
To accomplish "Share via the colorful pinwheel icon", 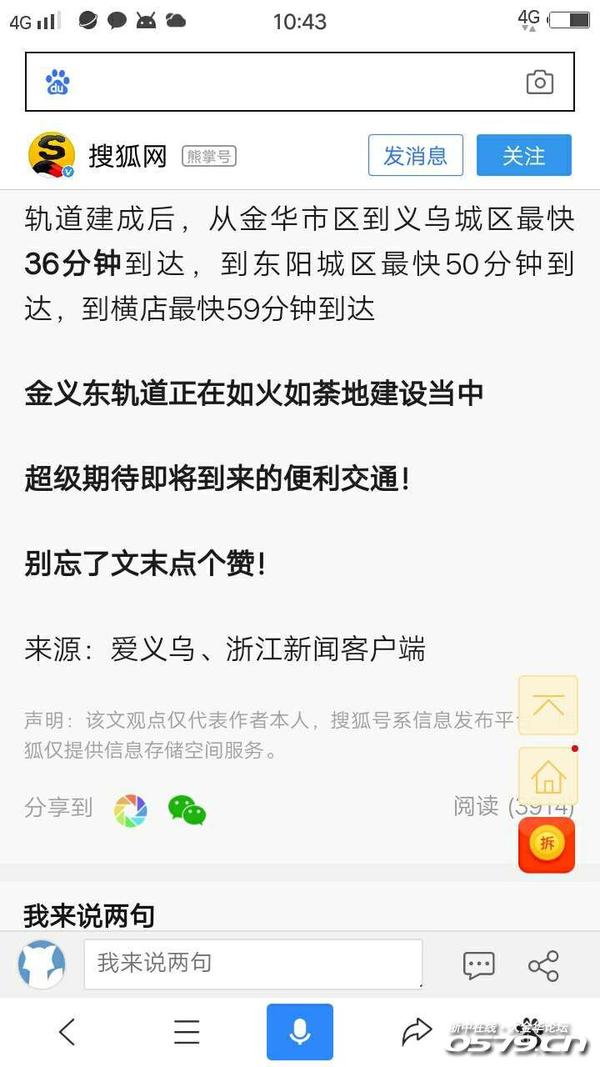I will click(130, 809).
